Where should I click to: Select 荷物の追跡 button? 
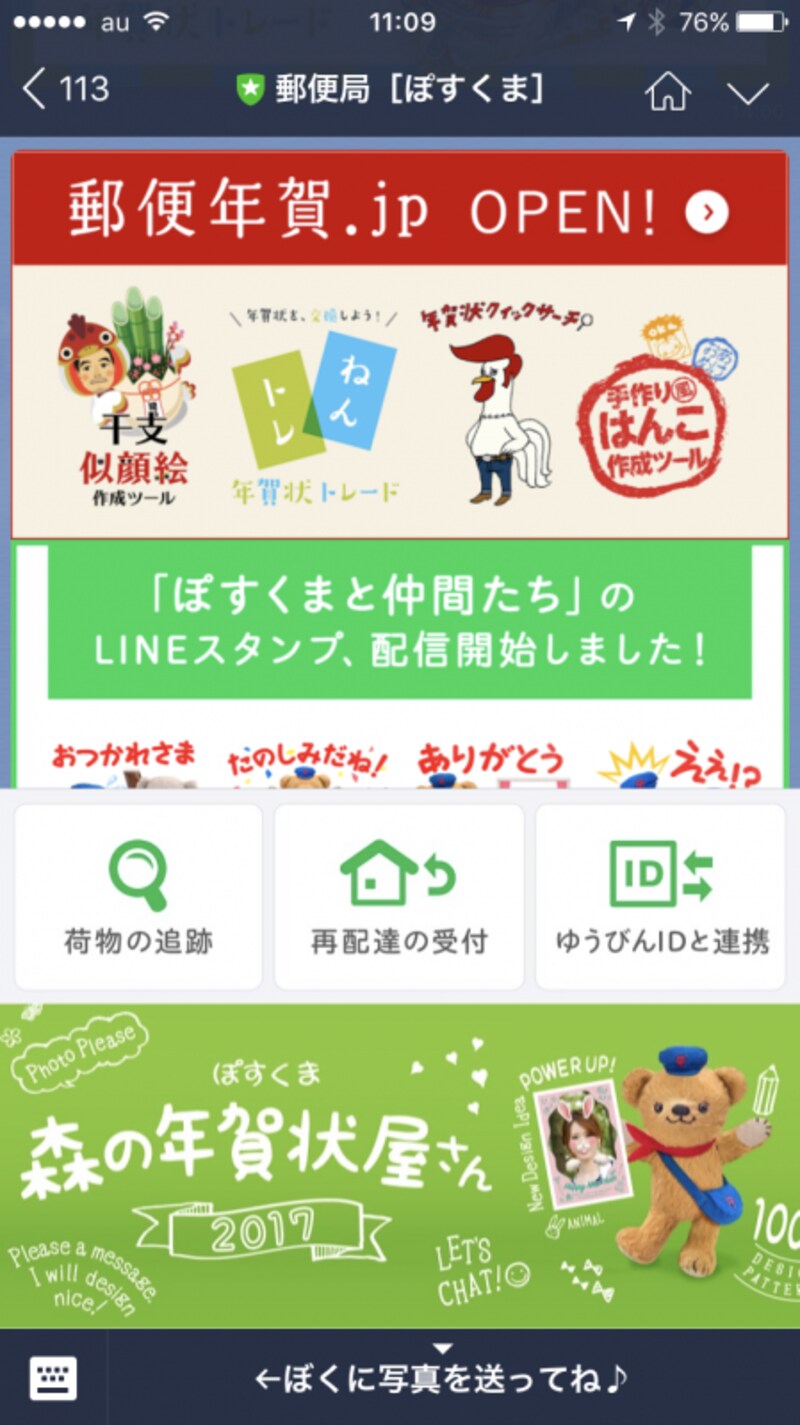pyautogui.click(x=139, y=897)
